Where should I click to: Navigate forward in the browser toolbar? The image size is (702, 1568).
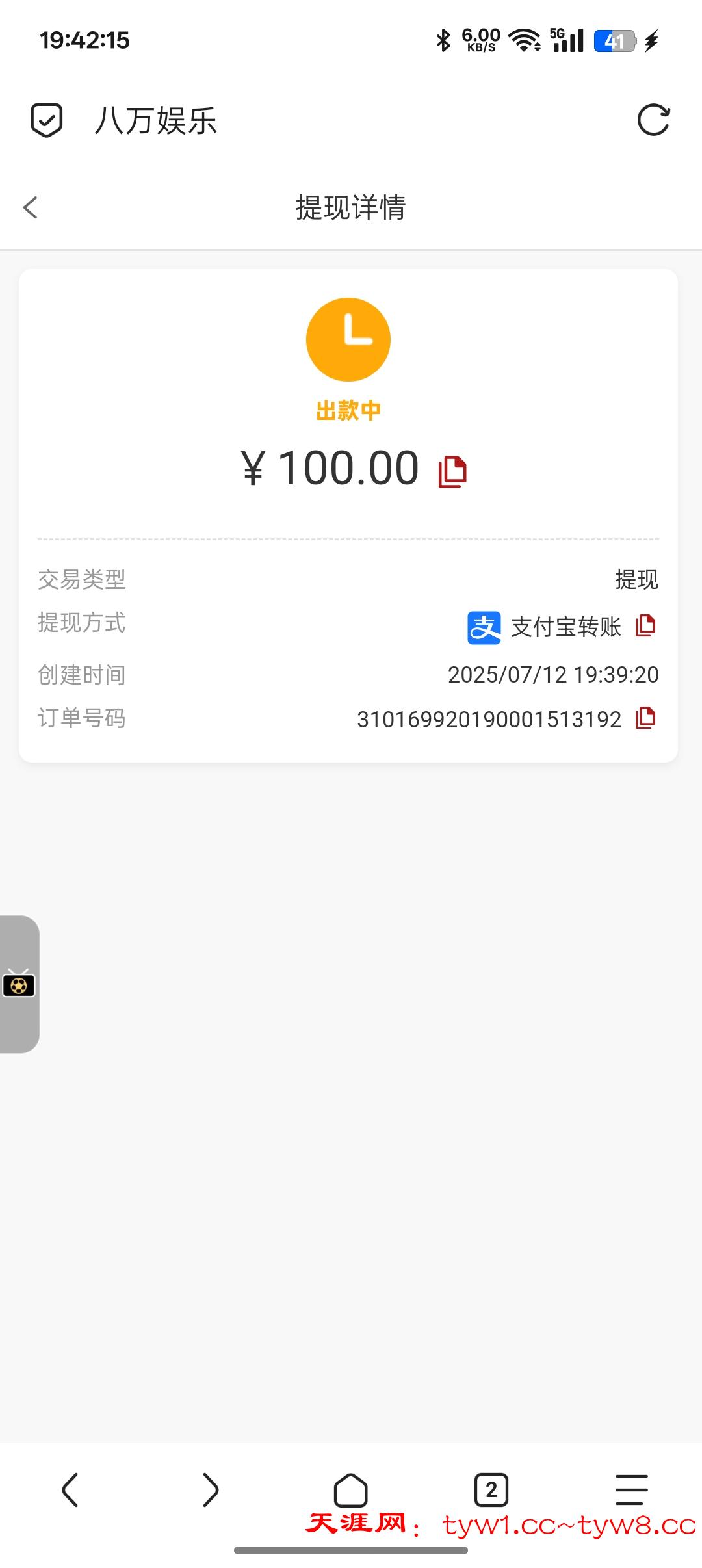[x=210, y=1489]
